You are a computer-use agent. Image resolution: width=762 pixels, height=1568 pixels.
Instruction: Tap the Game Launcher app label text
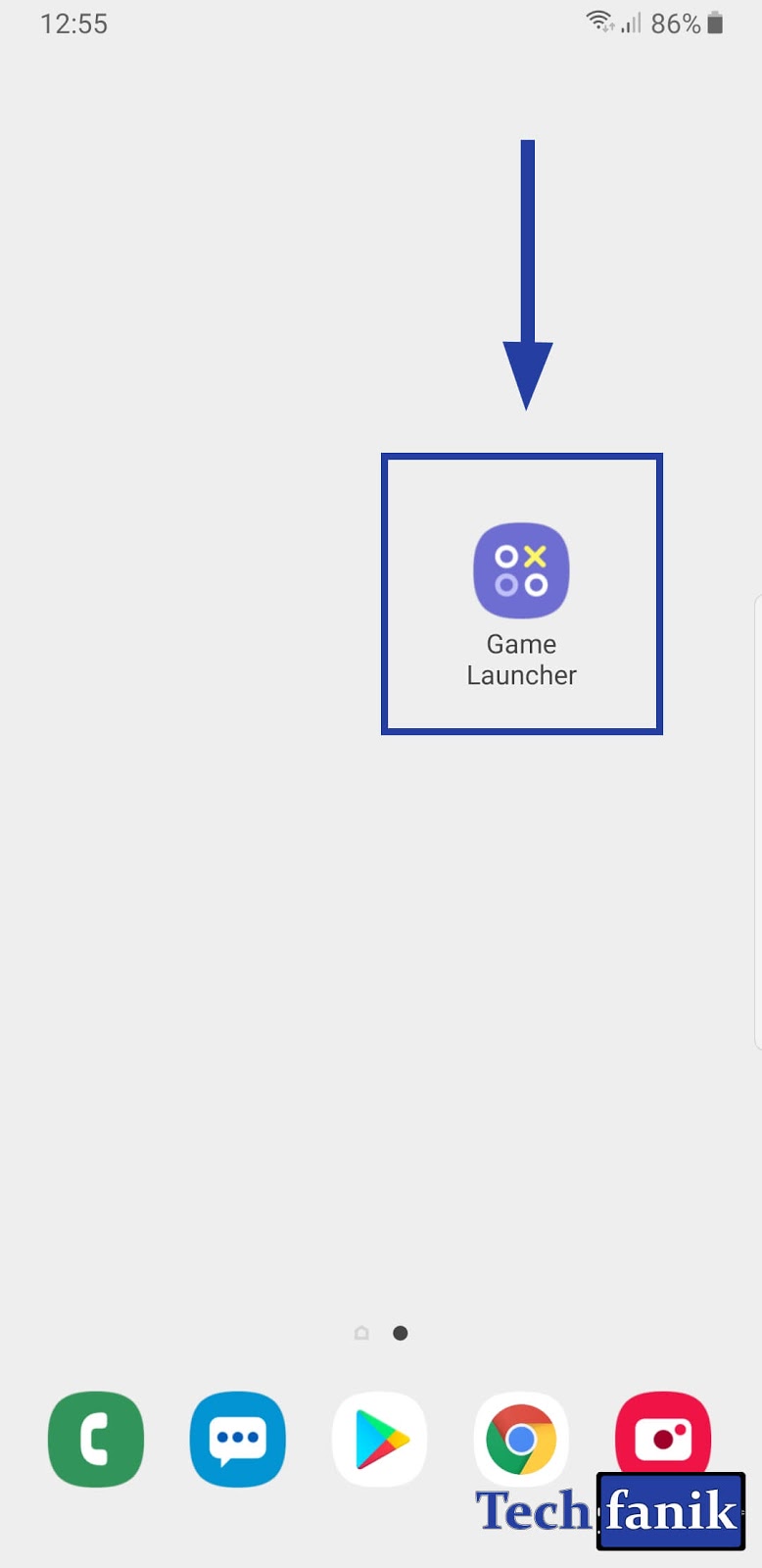[x=521, y=659]
